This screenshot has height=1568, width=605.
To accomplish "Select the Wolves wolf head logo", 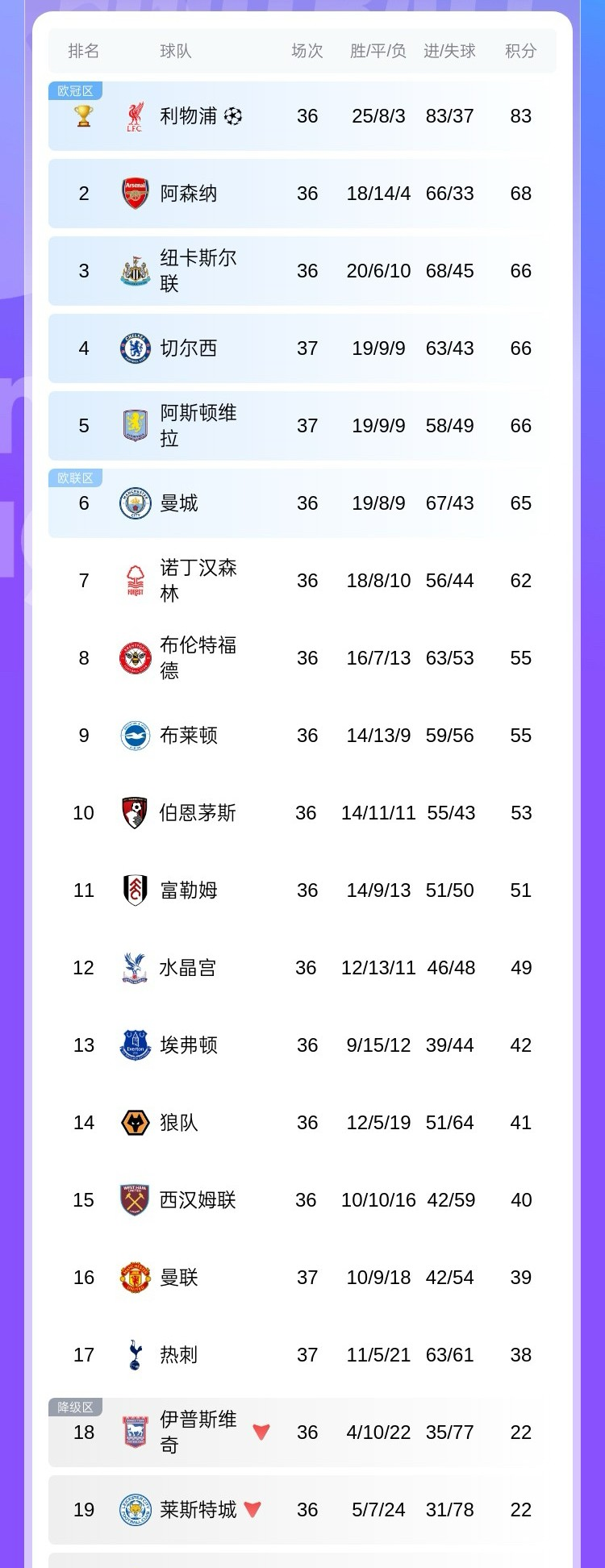I will coord(135,1122).
